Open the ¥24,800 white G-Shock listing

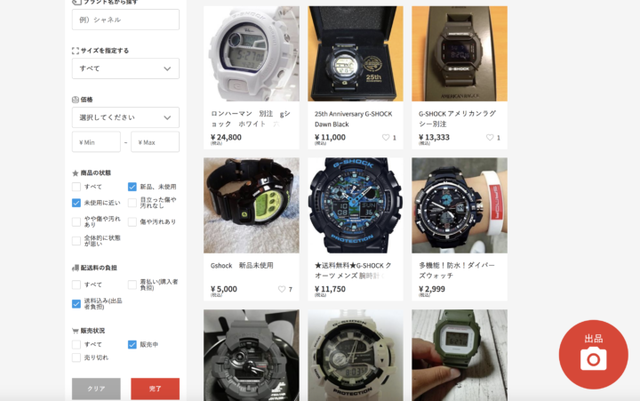pyautogui.click(x=251, y=53)
